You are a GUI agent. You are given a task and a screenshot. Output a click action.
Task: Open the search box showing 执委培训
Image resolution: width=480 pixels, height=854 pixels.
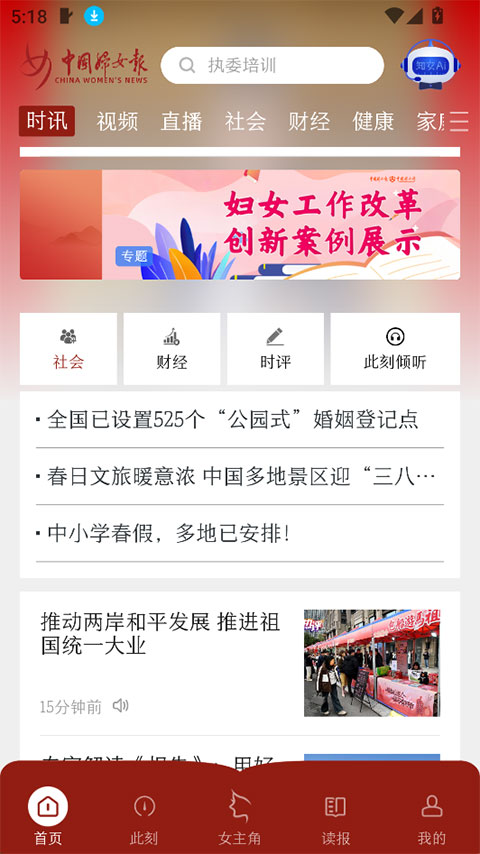coord(272,65)
